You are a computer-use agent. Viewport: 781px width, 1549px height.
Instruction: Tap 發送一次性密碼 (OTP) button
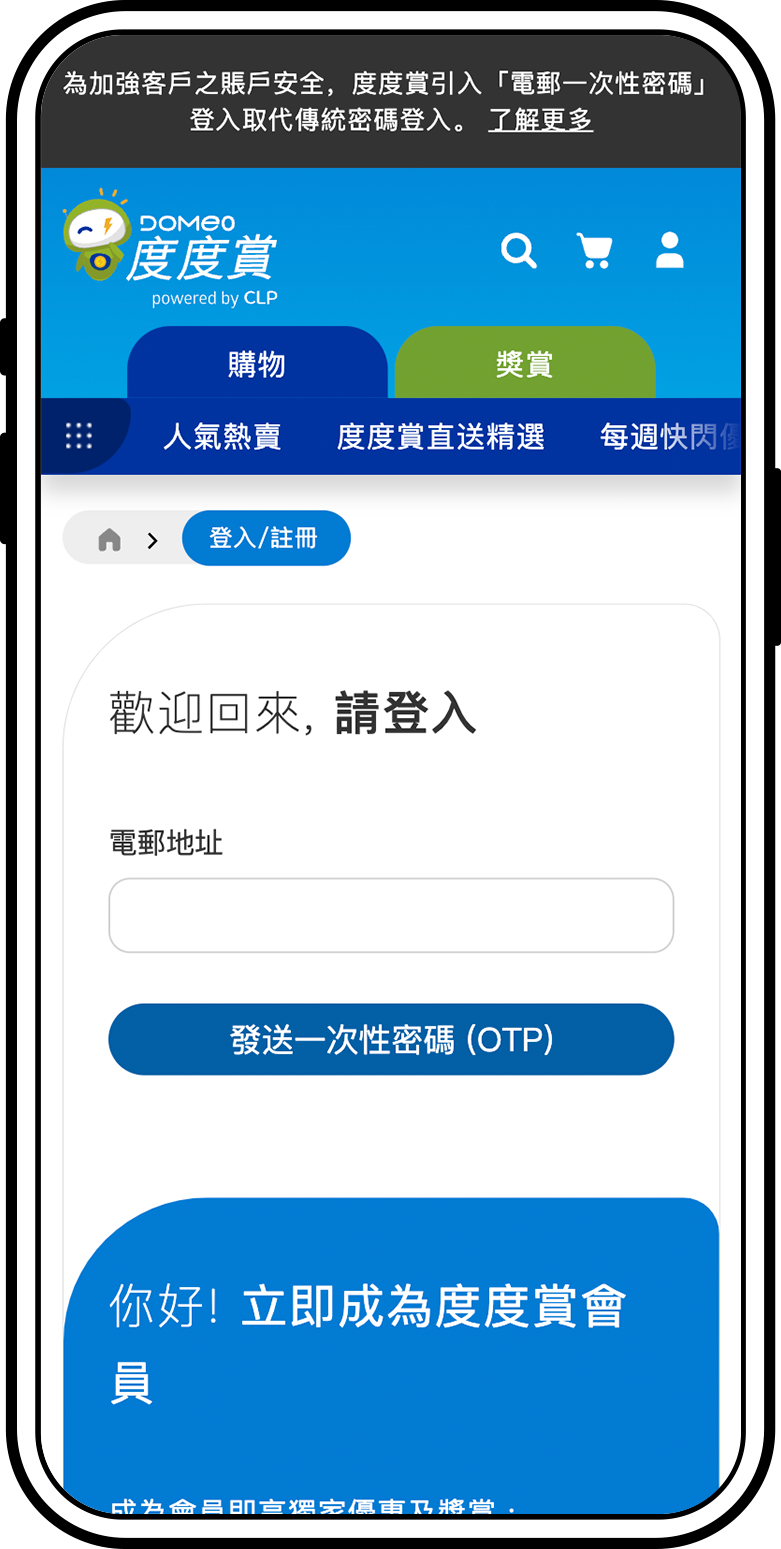391,1040
